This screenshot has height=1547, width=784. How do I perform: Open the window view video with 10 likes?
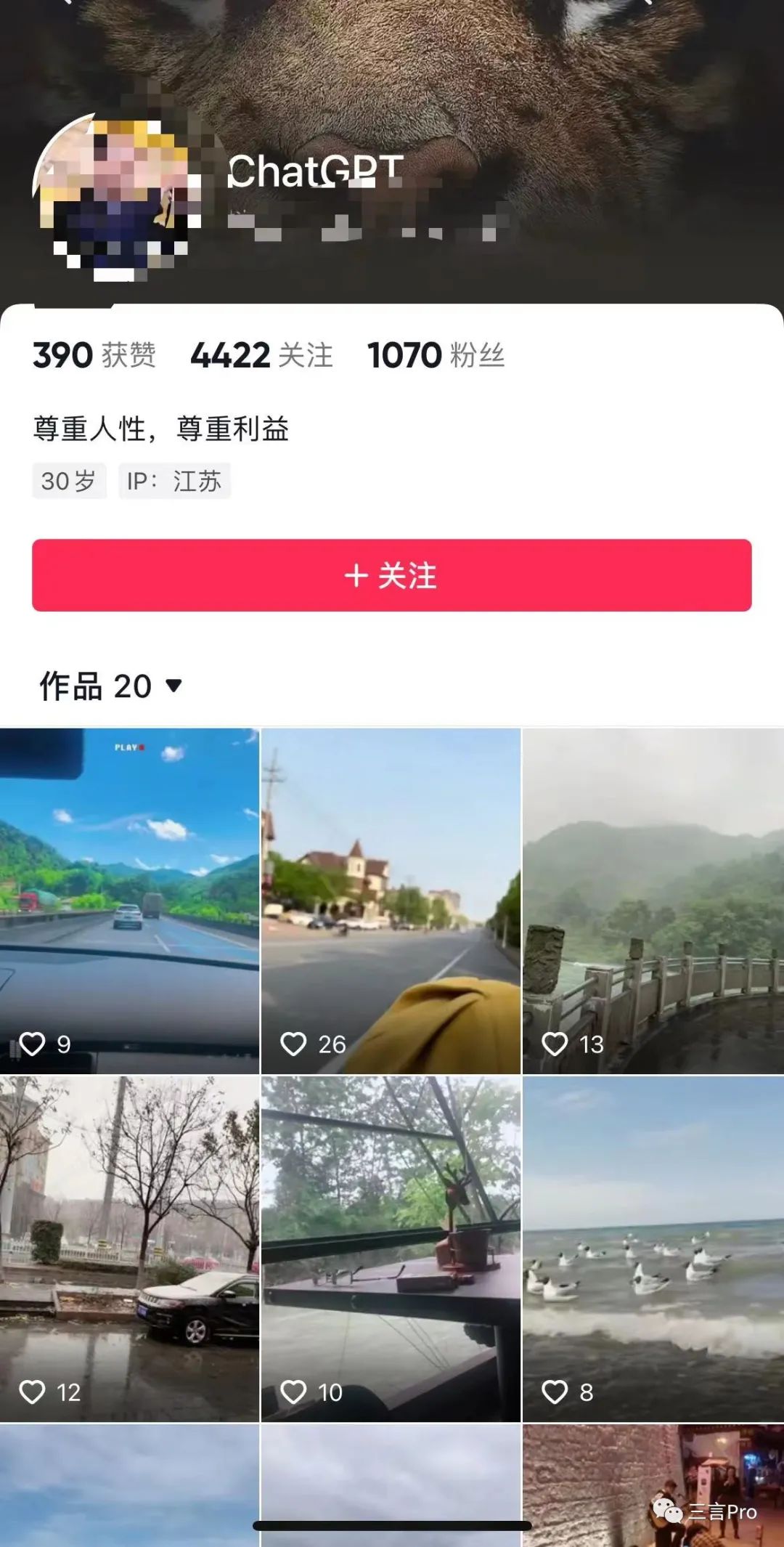coord(391,1248)
